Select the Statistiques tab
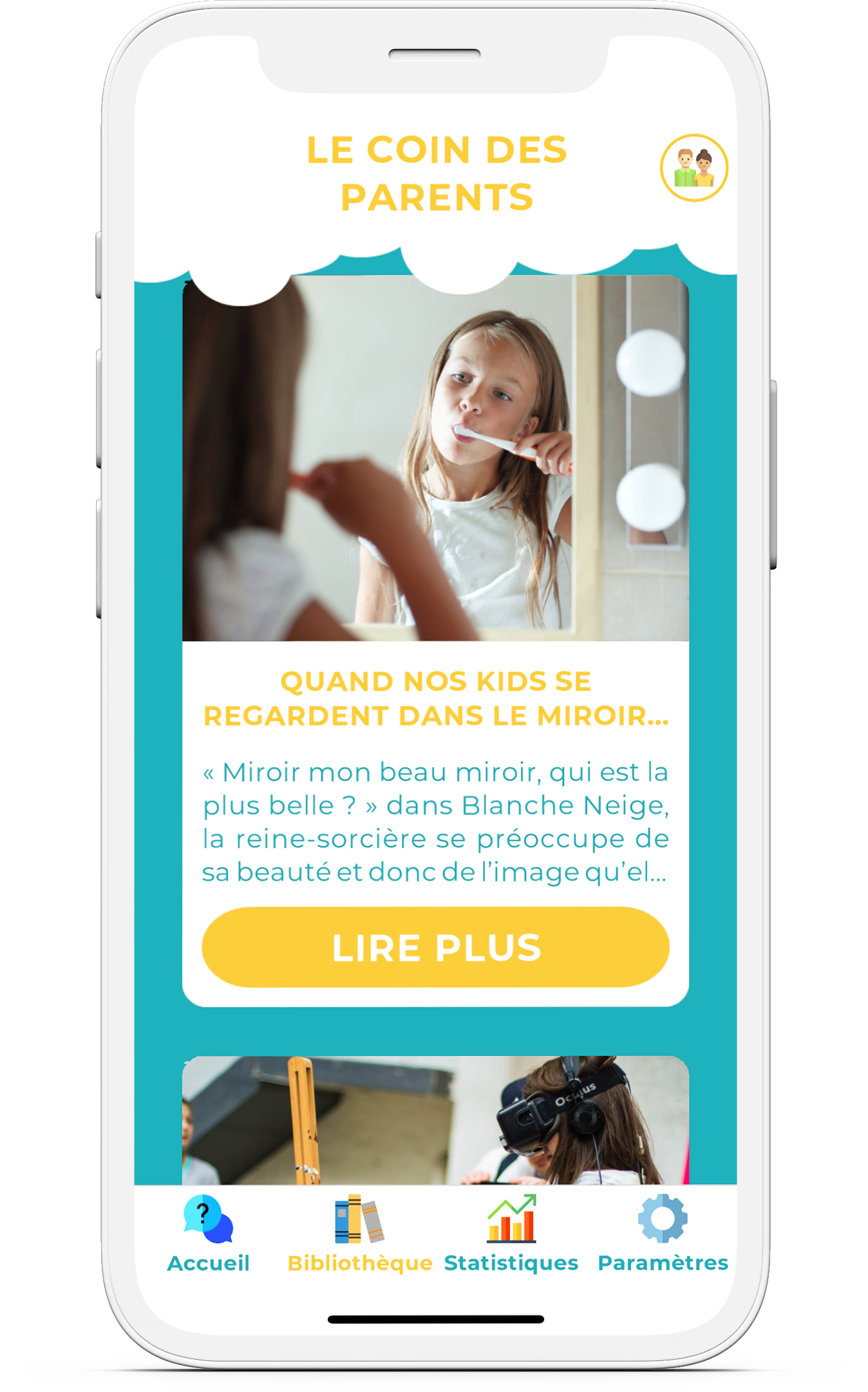 (x=511, y=1234)
